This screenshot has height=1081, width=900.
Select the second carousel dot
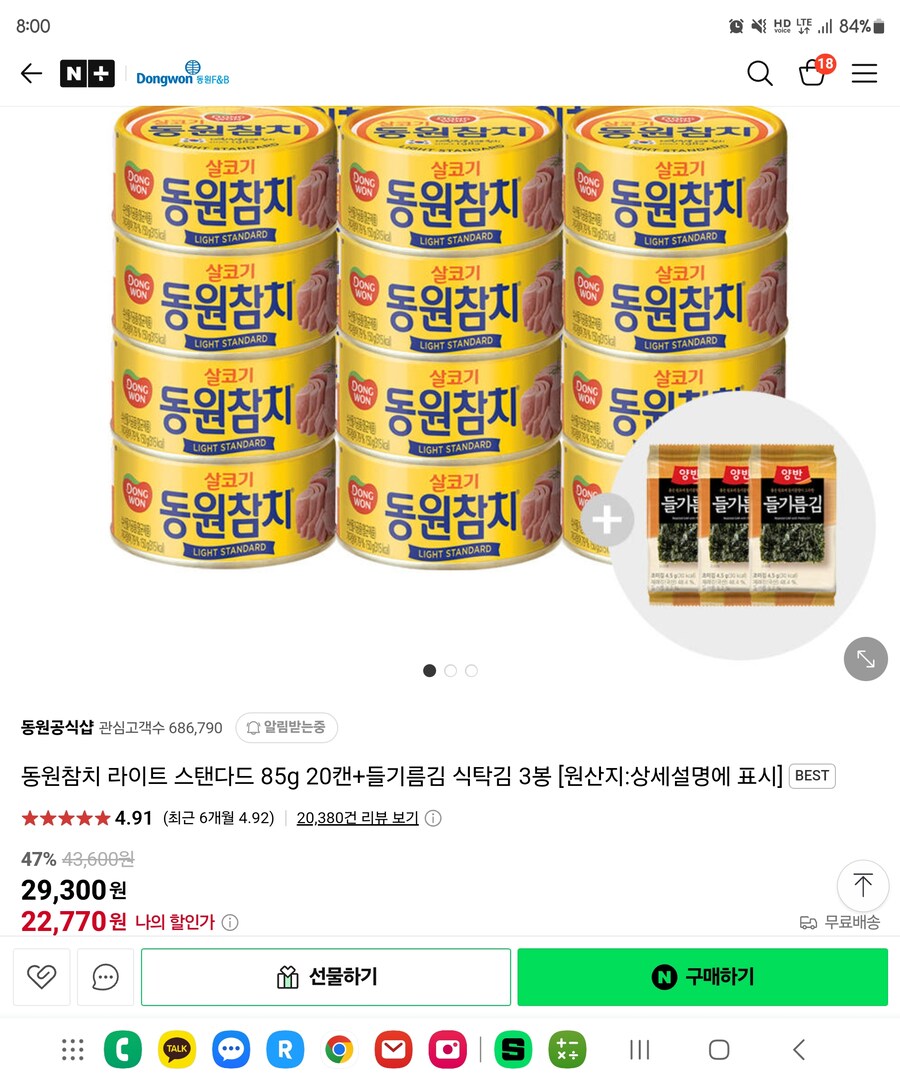(x=450, y=671)
